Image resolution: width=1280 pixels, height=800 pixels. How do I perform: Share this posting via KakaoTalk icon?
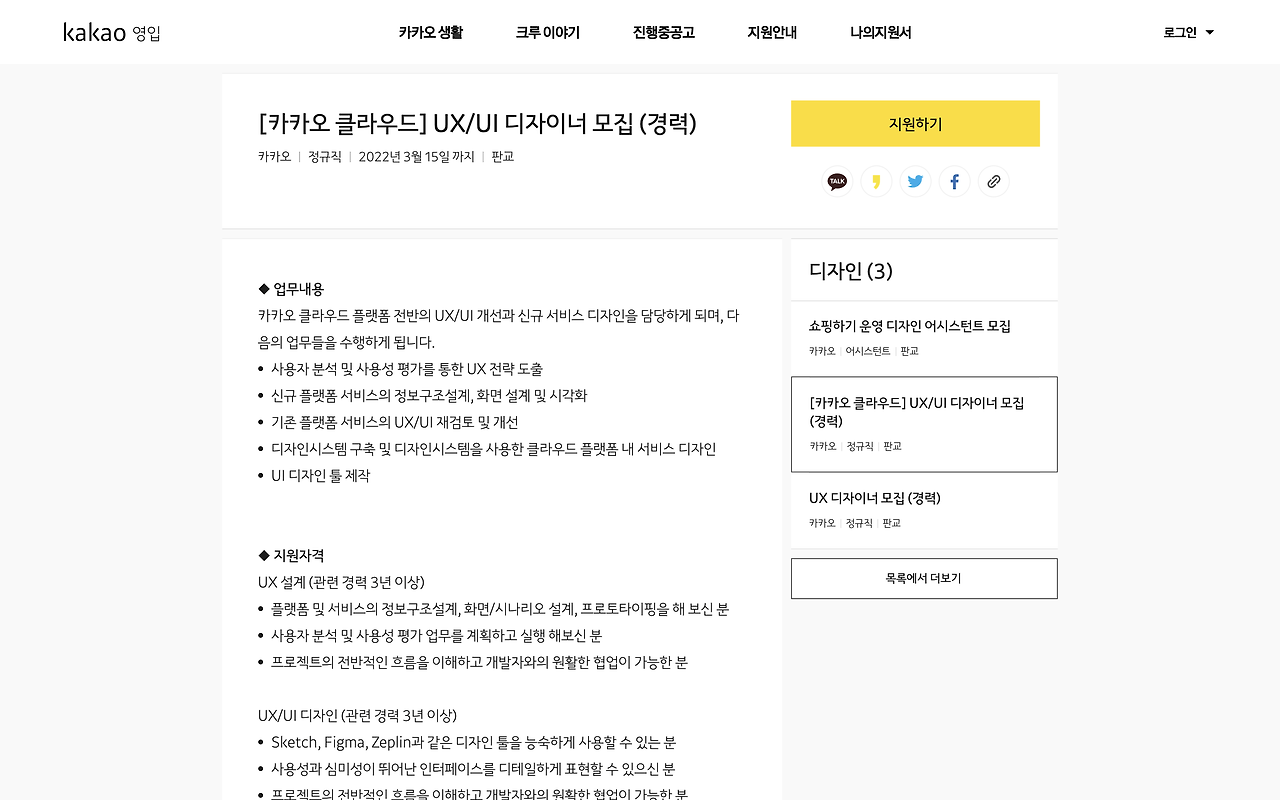(837, 181)
